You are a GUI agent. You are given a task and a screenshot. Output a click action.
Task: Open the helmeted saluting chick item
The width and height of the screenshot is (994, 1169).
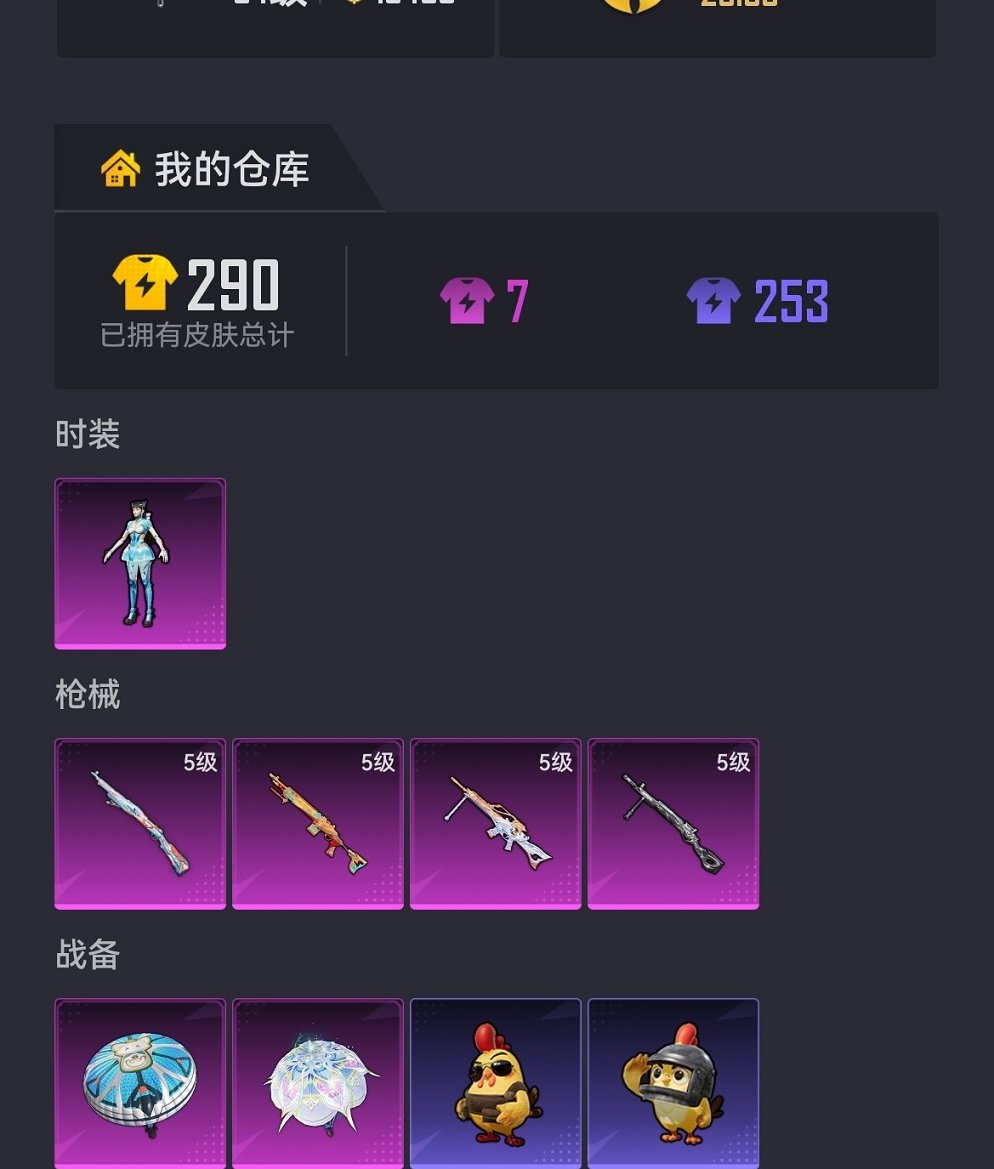pyautogui.click(x=673, y=1084)
